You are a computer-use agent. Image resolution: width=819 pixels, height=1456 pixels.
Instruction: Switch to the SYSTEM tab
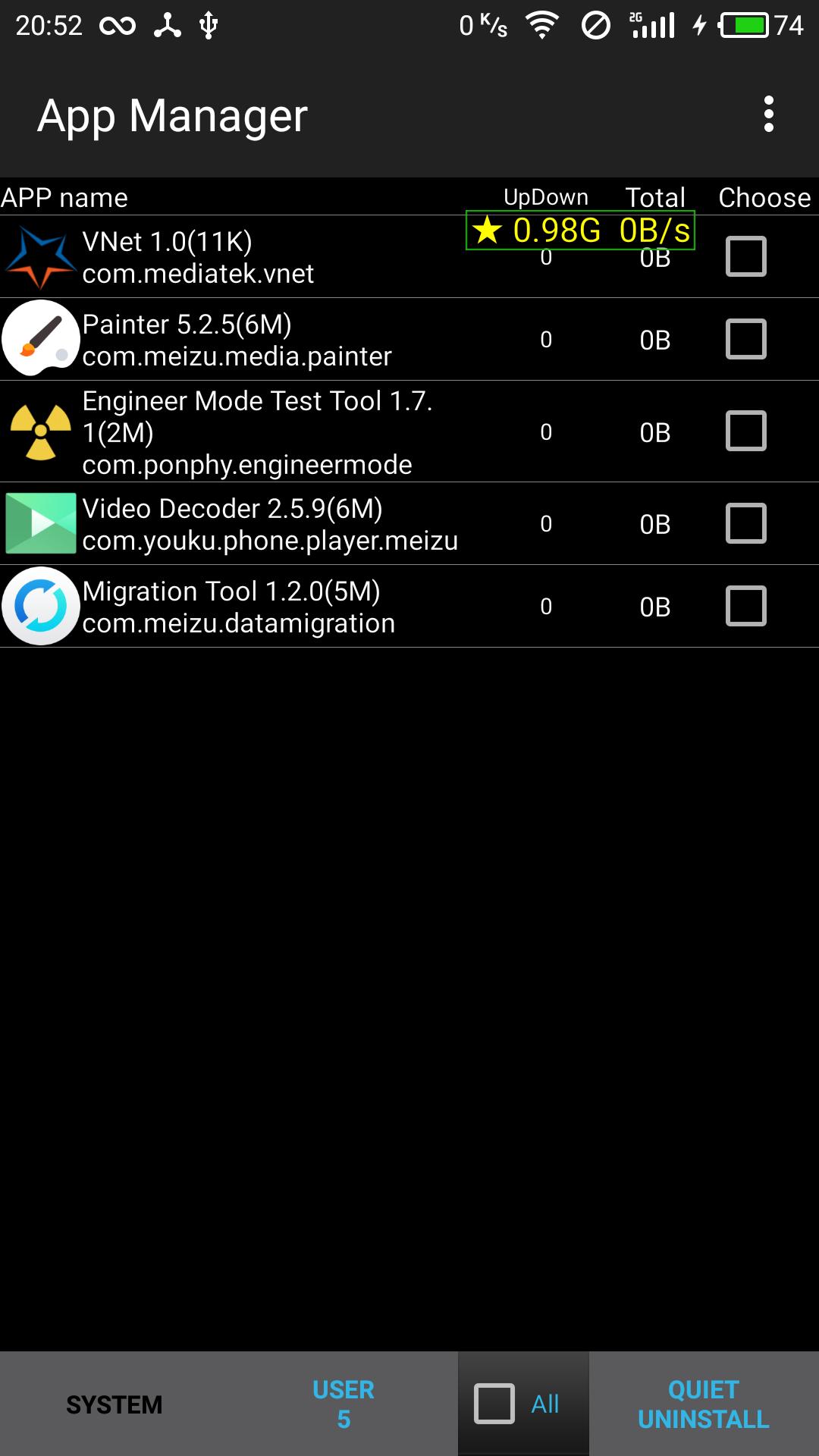[112, 1403]
